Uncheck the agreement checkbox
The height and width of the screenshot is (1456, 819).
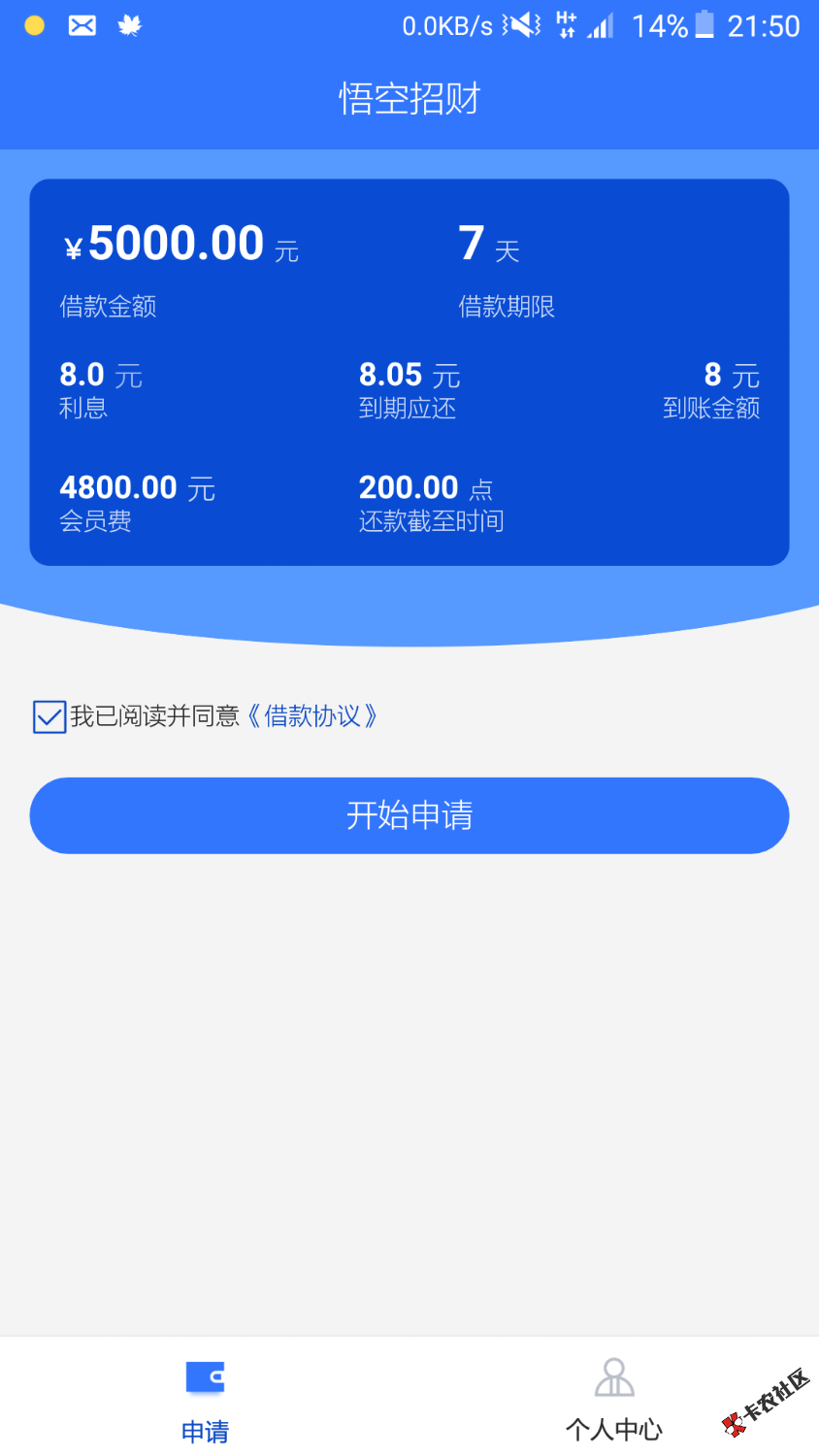pyautogui.click(x=49, y=717)
